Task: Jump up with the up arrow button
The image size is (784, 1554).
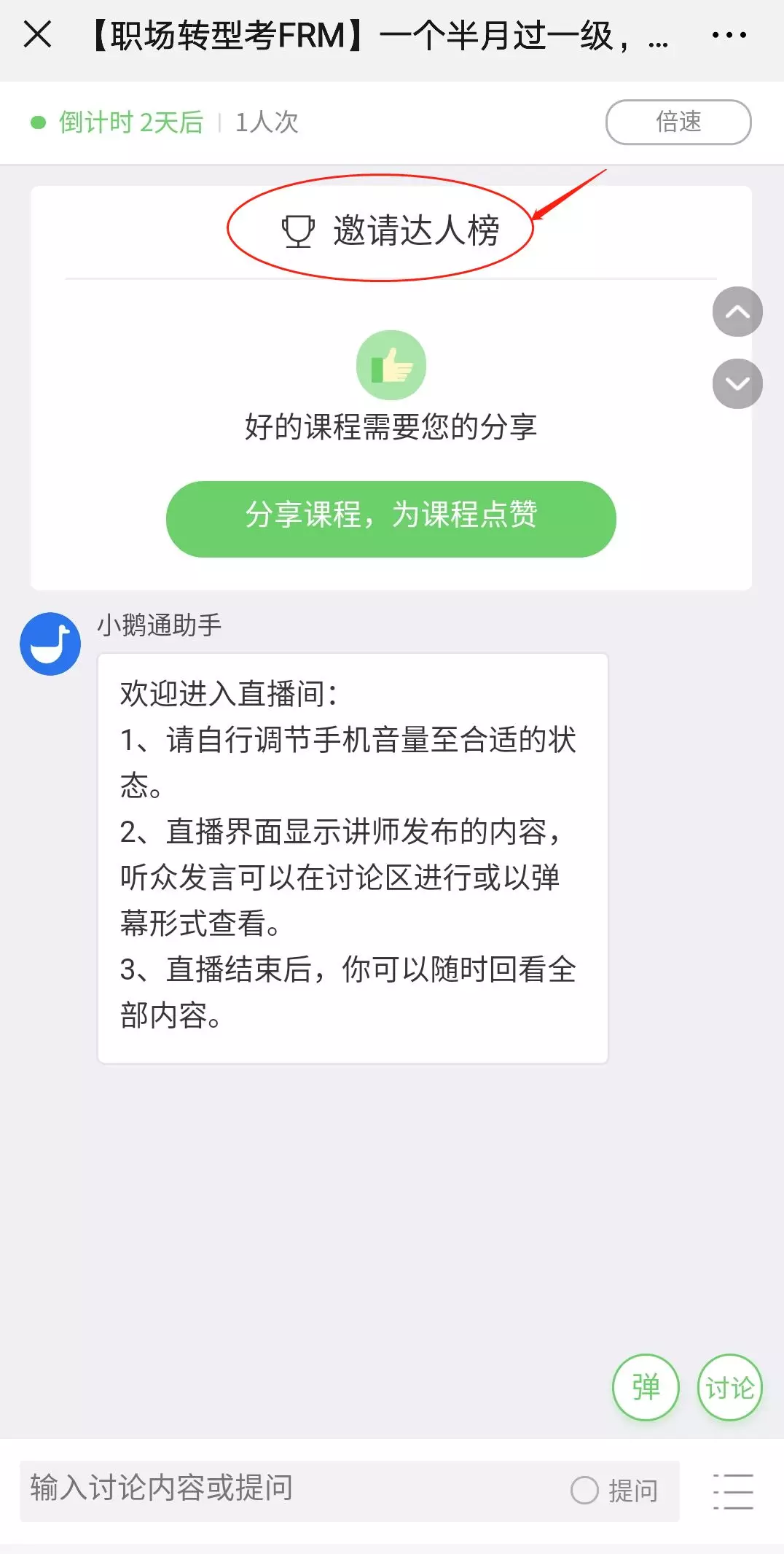Action: [x=737, y=312]
